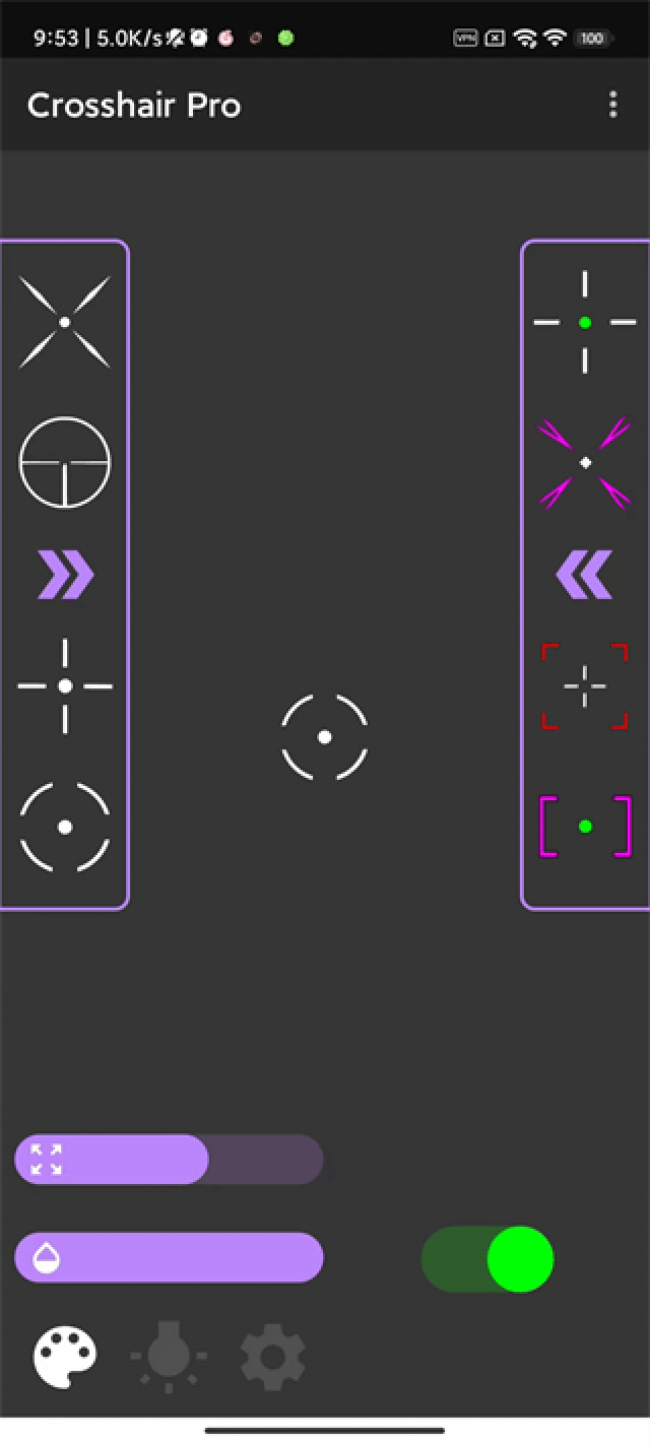Turn off the green crosshair toggle switch
This screenshot has height=1444, width=650.
tap(488, 1259)
